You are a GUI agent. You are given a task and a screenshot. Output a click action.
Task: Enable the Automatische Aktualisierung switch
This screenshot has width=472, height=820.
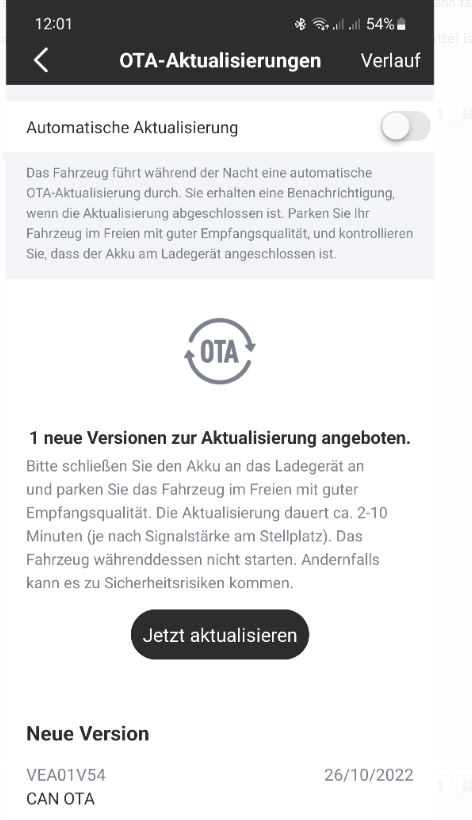tap(405, 127)
